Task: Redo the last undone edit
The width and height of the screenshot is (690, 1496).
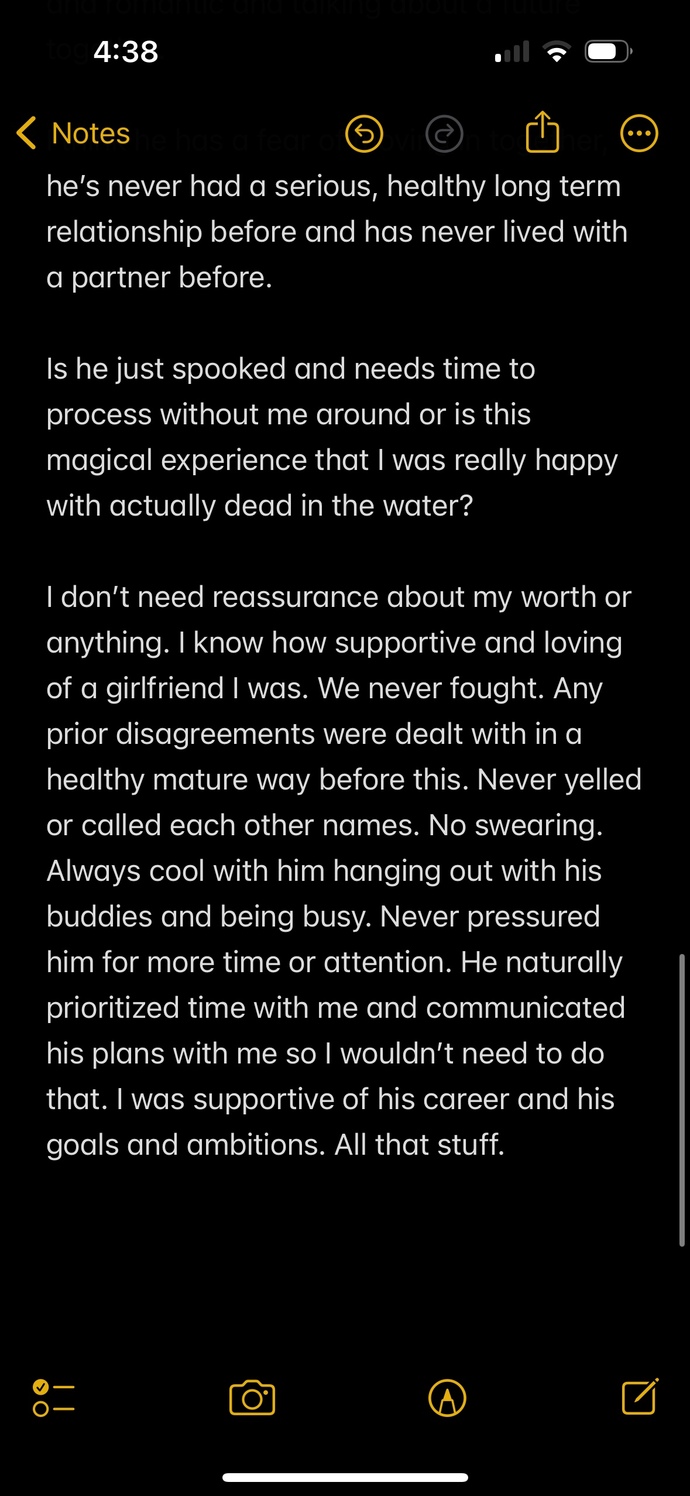Action: [444, 133]
